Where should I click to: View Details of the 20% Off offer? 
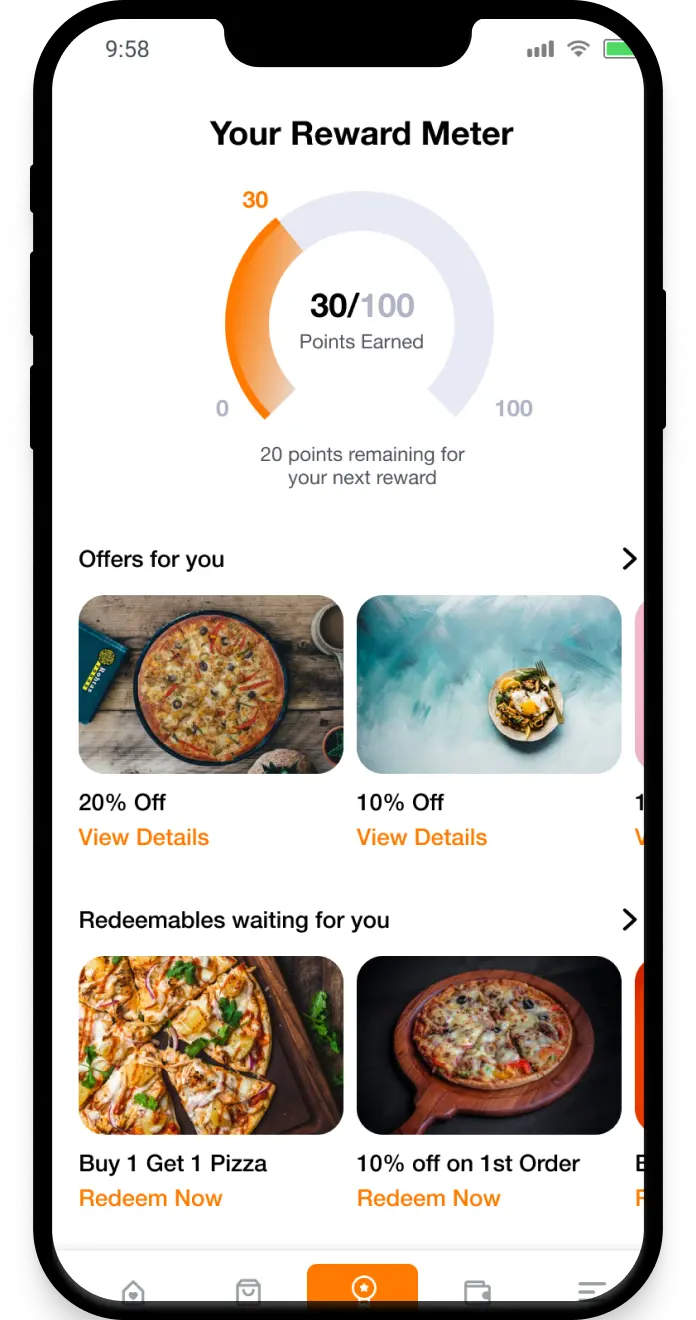144,838
